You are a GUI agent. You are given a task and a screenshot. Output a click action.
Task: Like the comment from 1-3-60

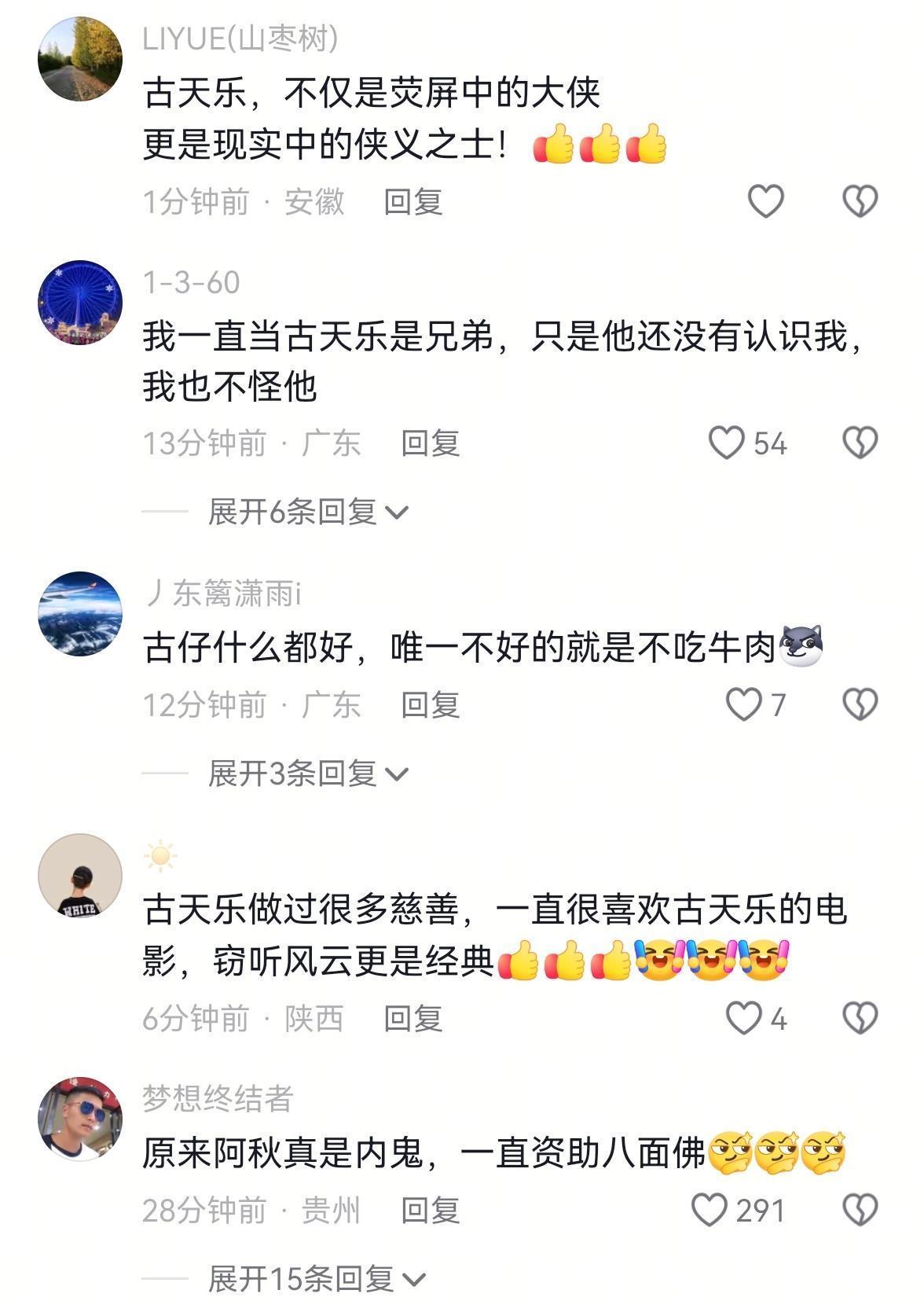727,443
